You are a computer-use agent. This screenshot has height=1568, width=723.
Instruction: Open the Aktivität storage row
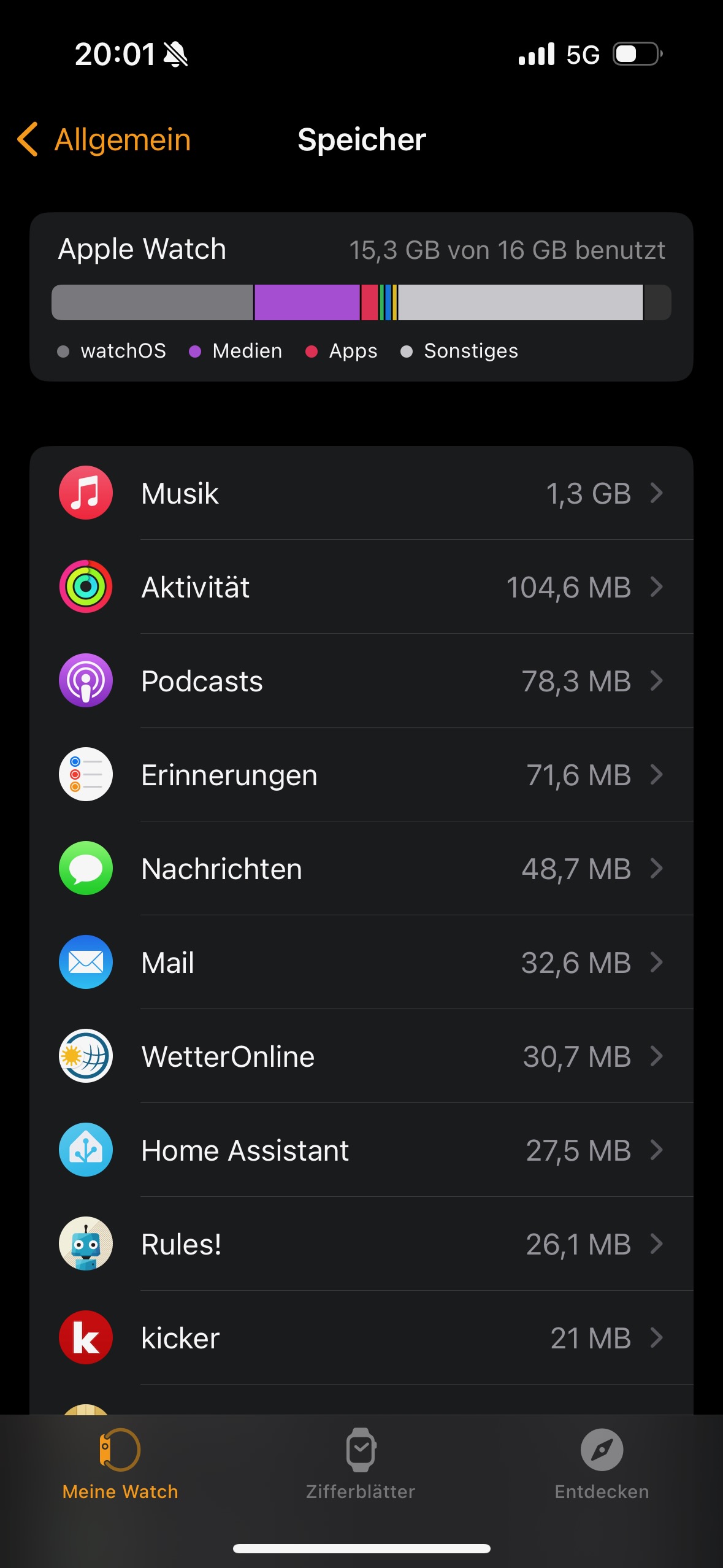[361, 587]
